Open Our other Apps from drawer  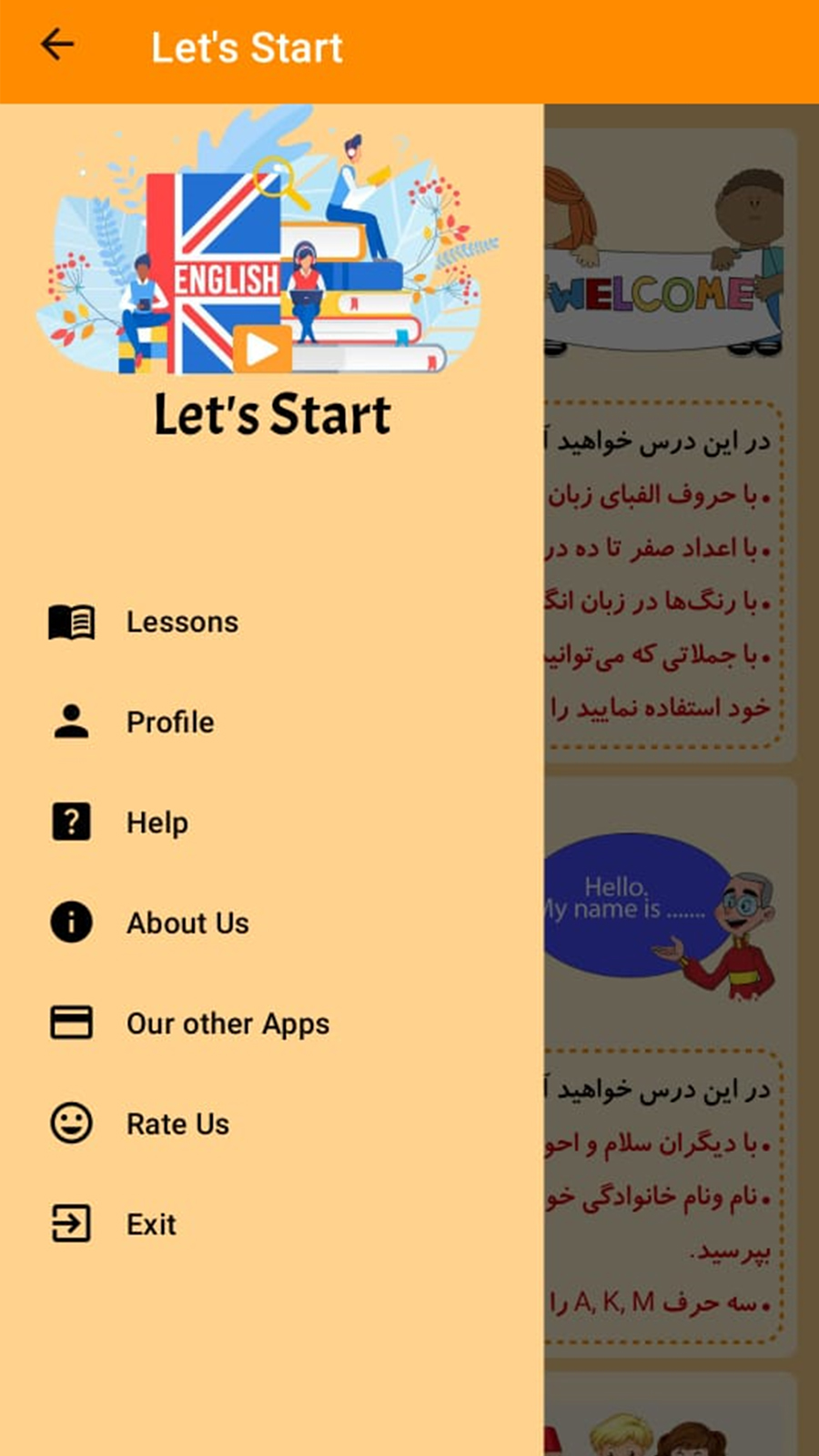pos(227,1022)
